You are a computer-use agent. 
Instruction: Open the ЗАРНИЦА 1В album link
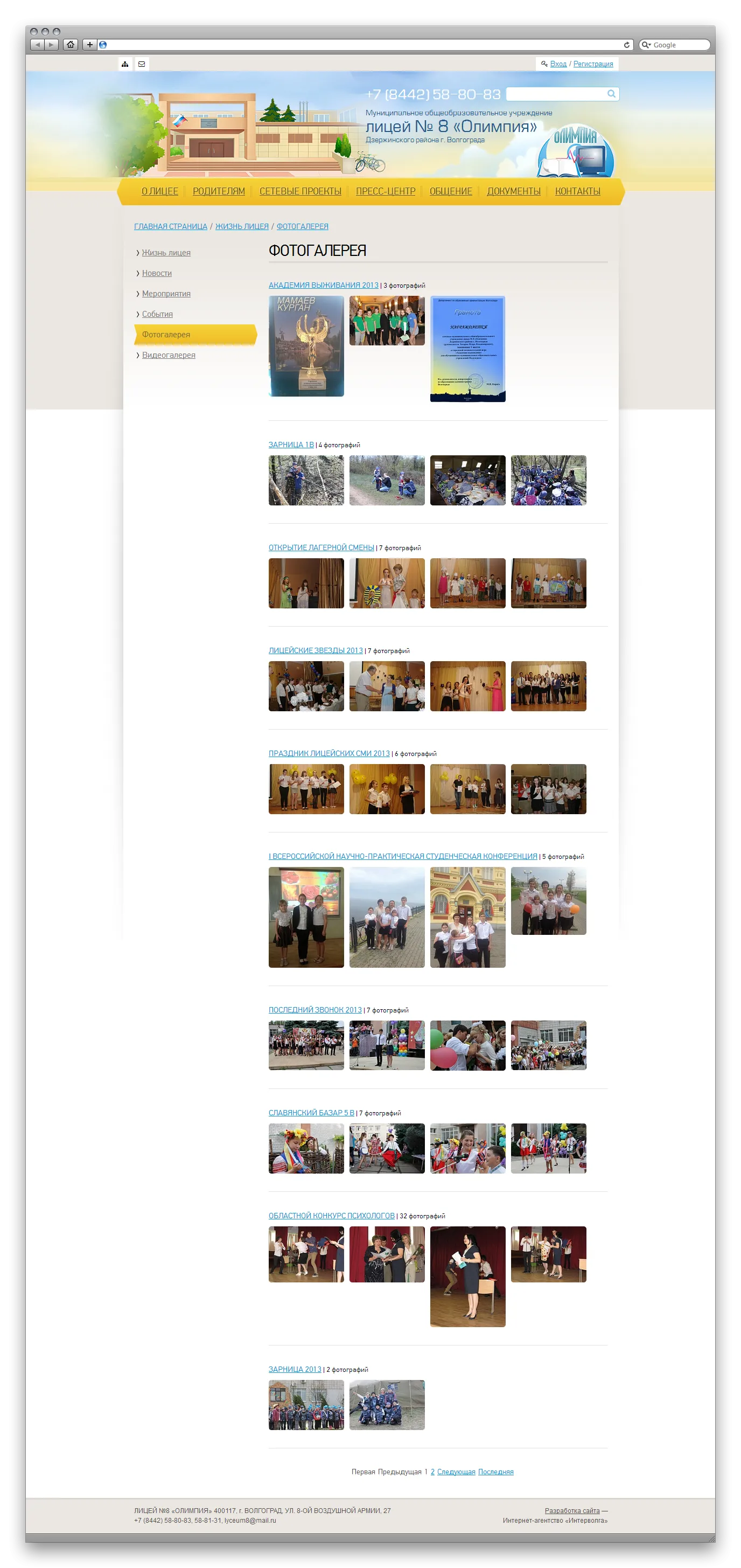point(291,445)
